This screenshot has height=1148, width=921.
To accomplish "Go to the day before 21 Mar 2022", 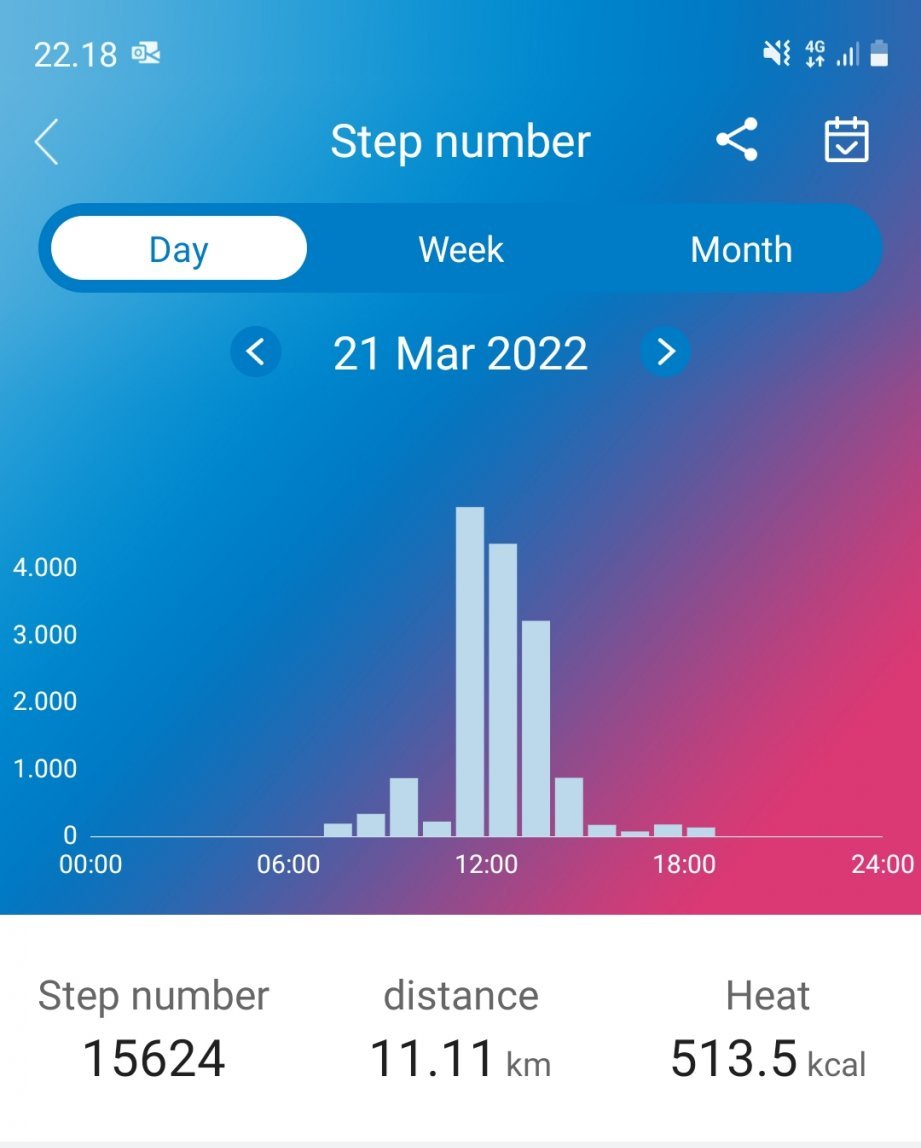I will point(256,352).
